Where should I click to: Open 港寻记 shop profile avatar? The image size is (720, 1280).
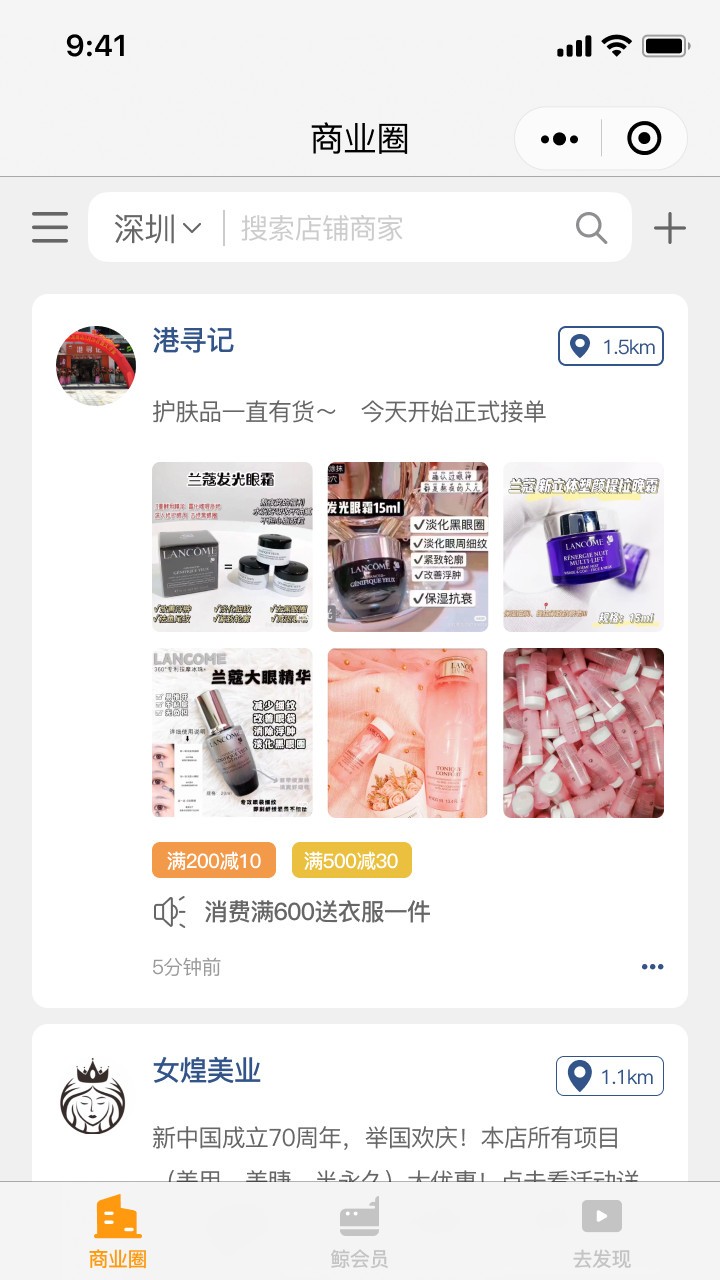pyautogui.click(x=96, y=365)
